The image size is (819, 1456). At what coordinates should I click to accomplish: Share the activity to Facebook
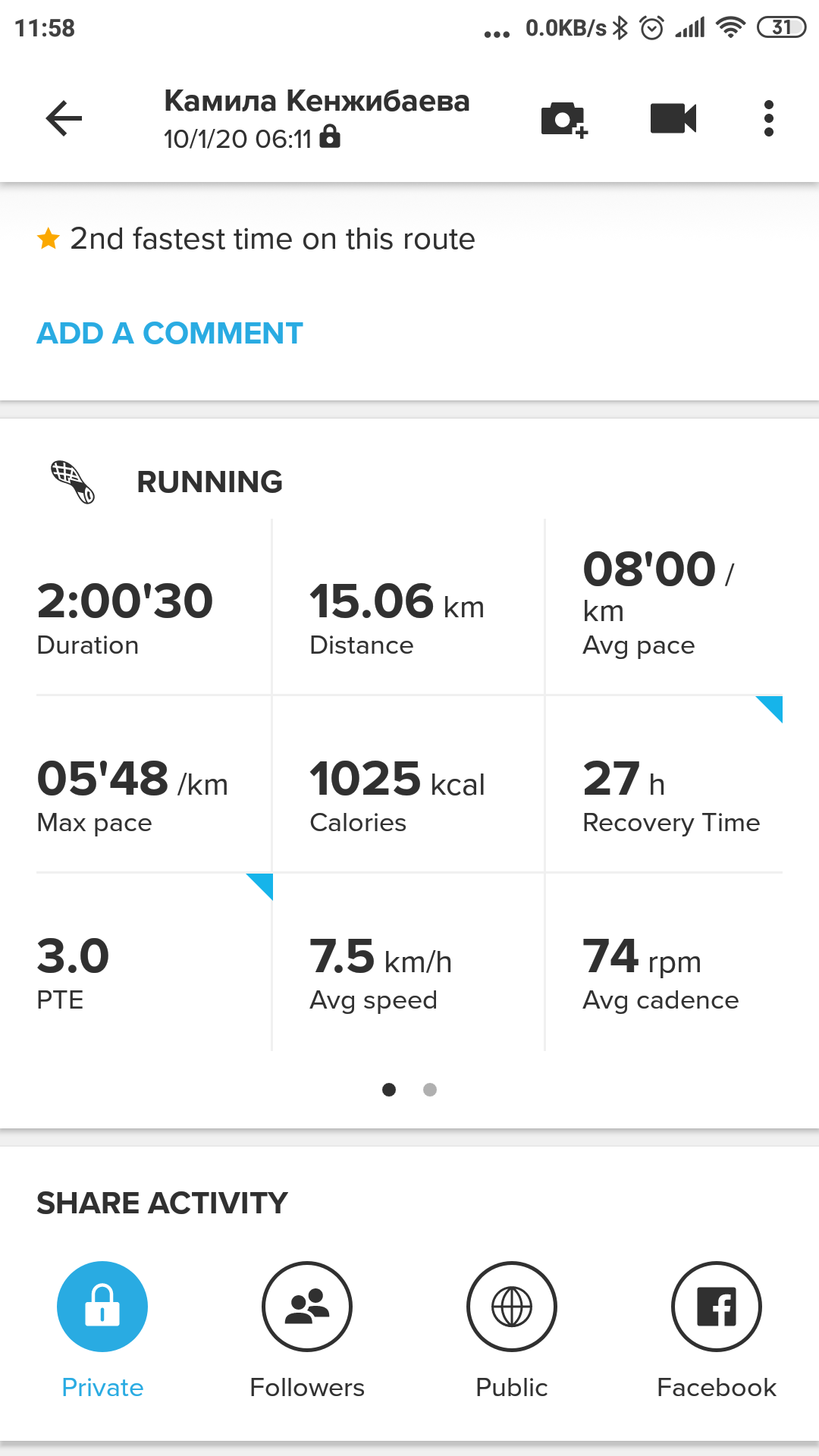coord(717,1307)
